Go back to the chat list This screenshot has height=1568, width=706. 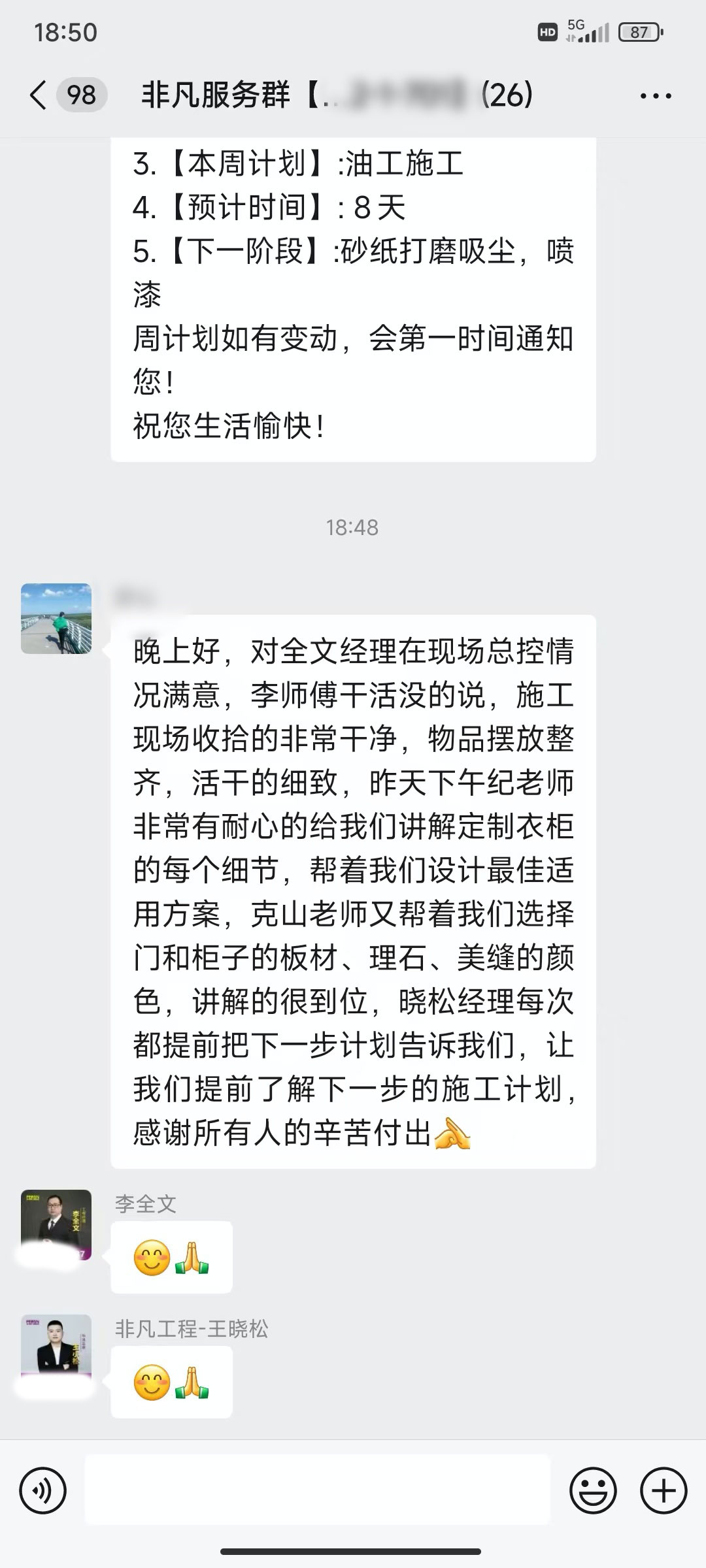tap(39, 95)
